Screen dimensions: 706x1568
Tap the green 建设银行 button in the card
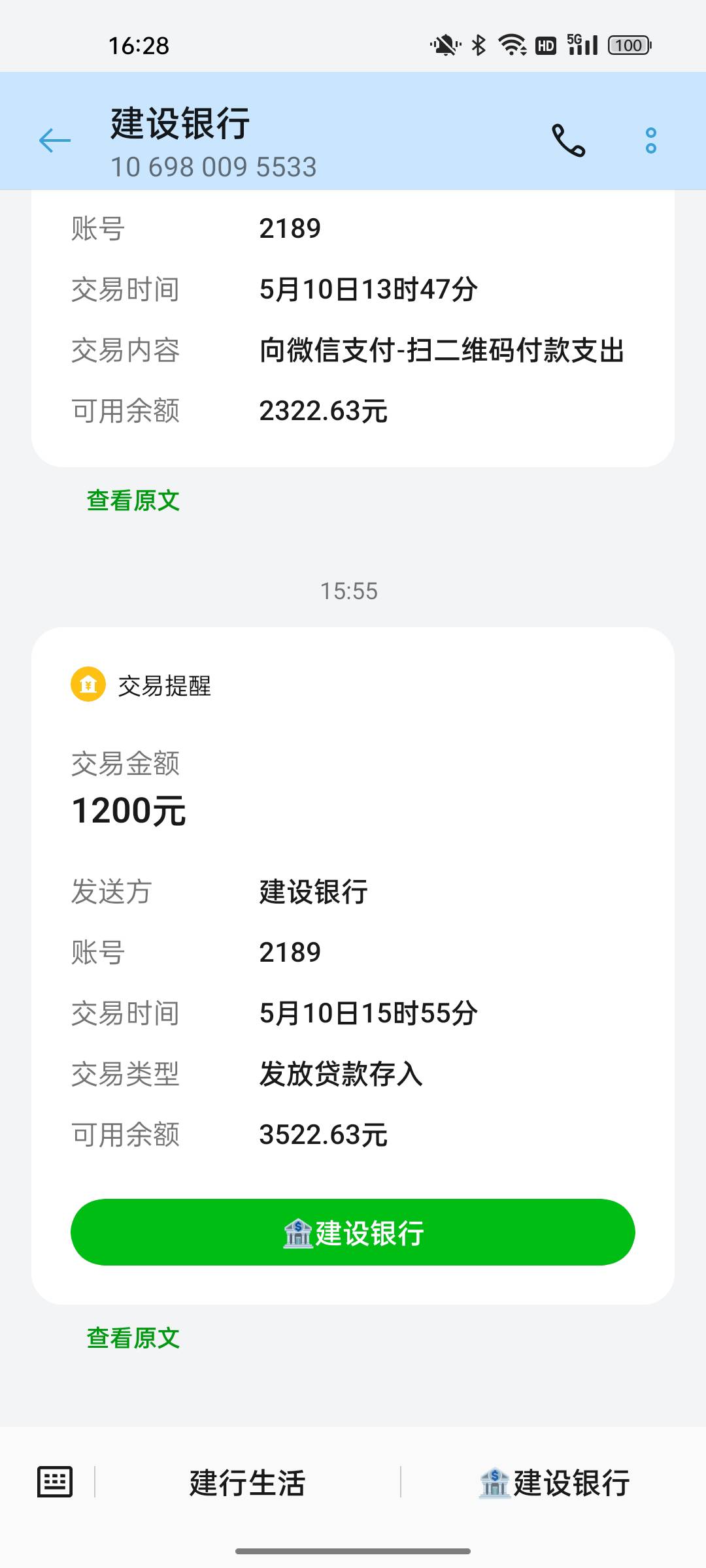(353, 1232)
